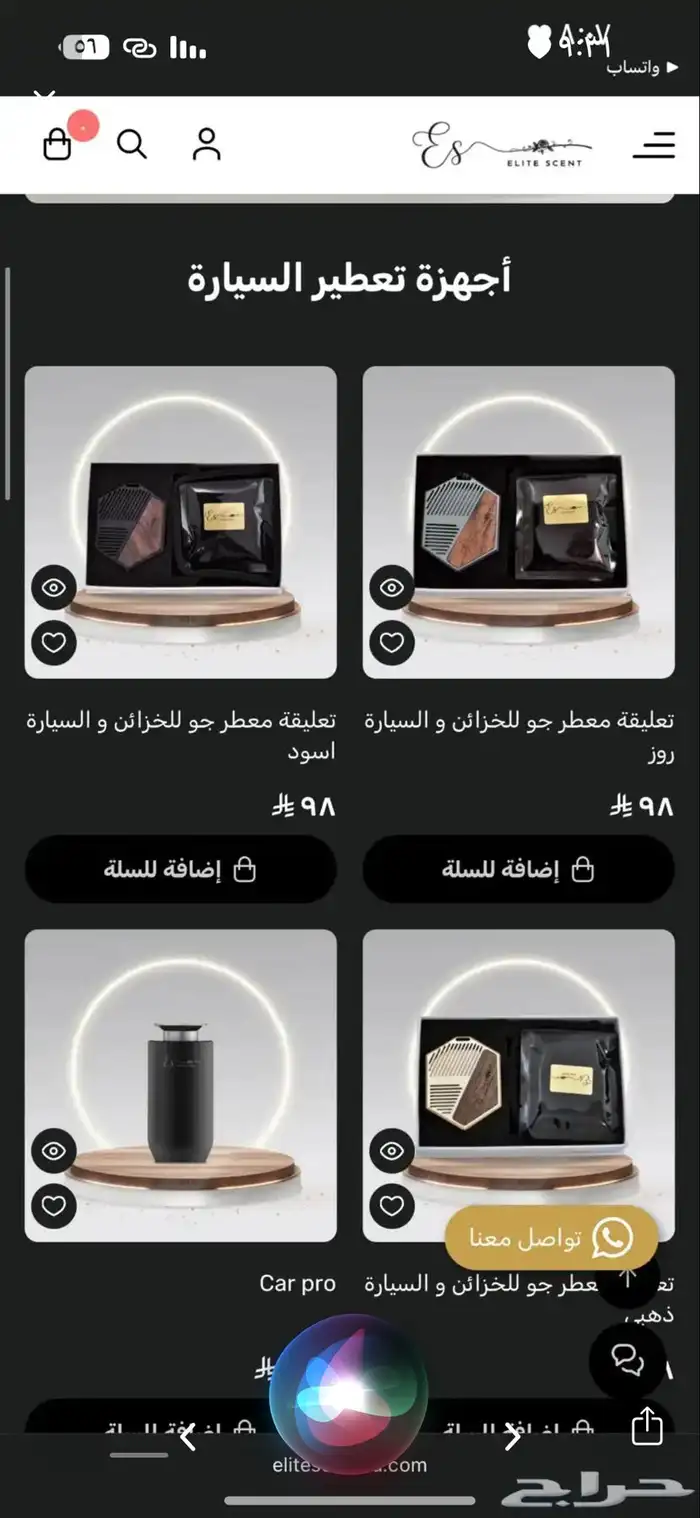Quick view the روز freshener via eye icon
This screenshot has height=1518, width=700.
coord(392,588)
